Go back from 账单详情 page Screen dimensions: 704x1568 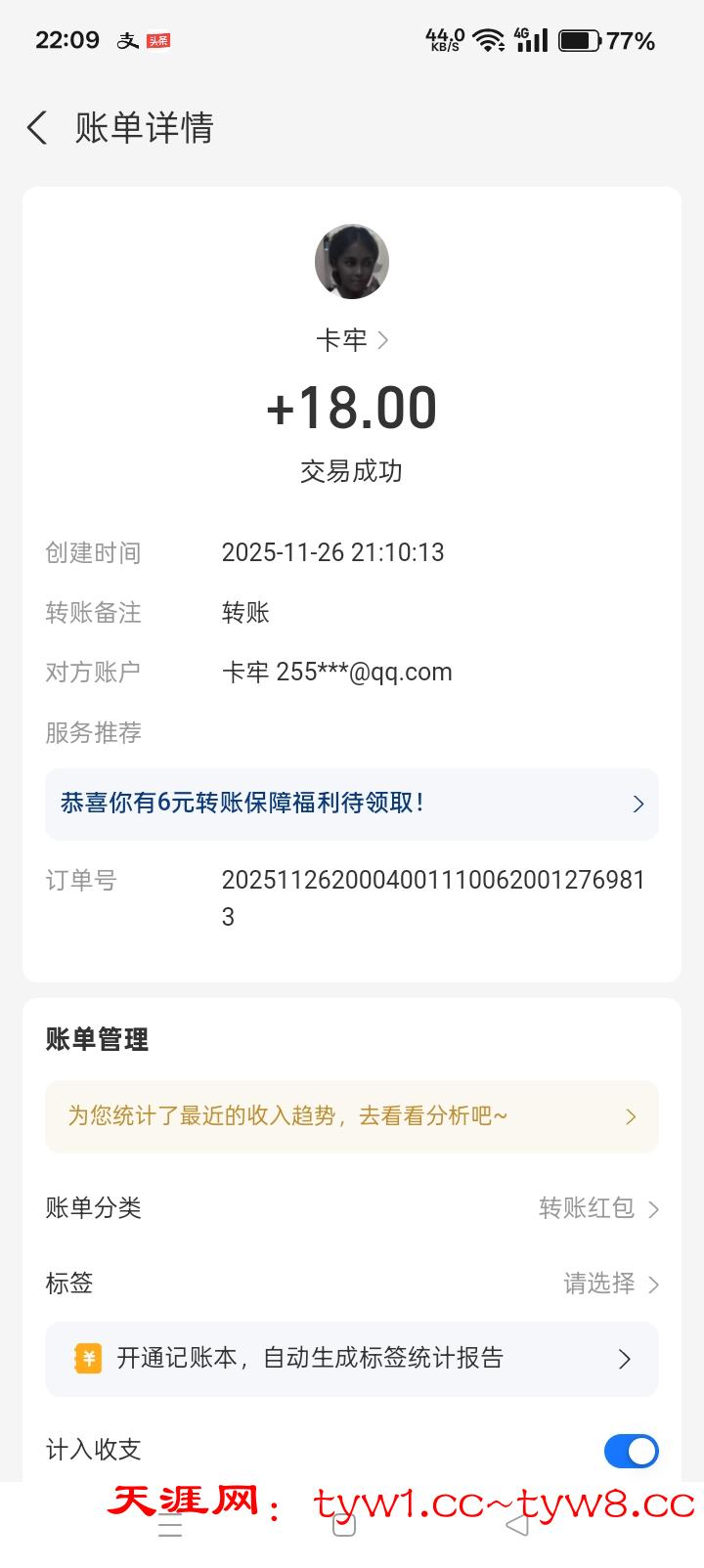37,128
